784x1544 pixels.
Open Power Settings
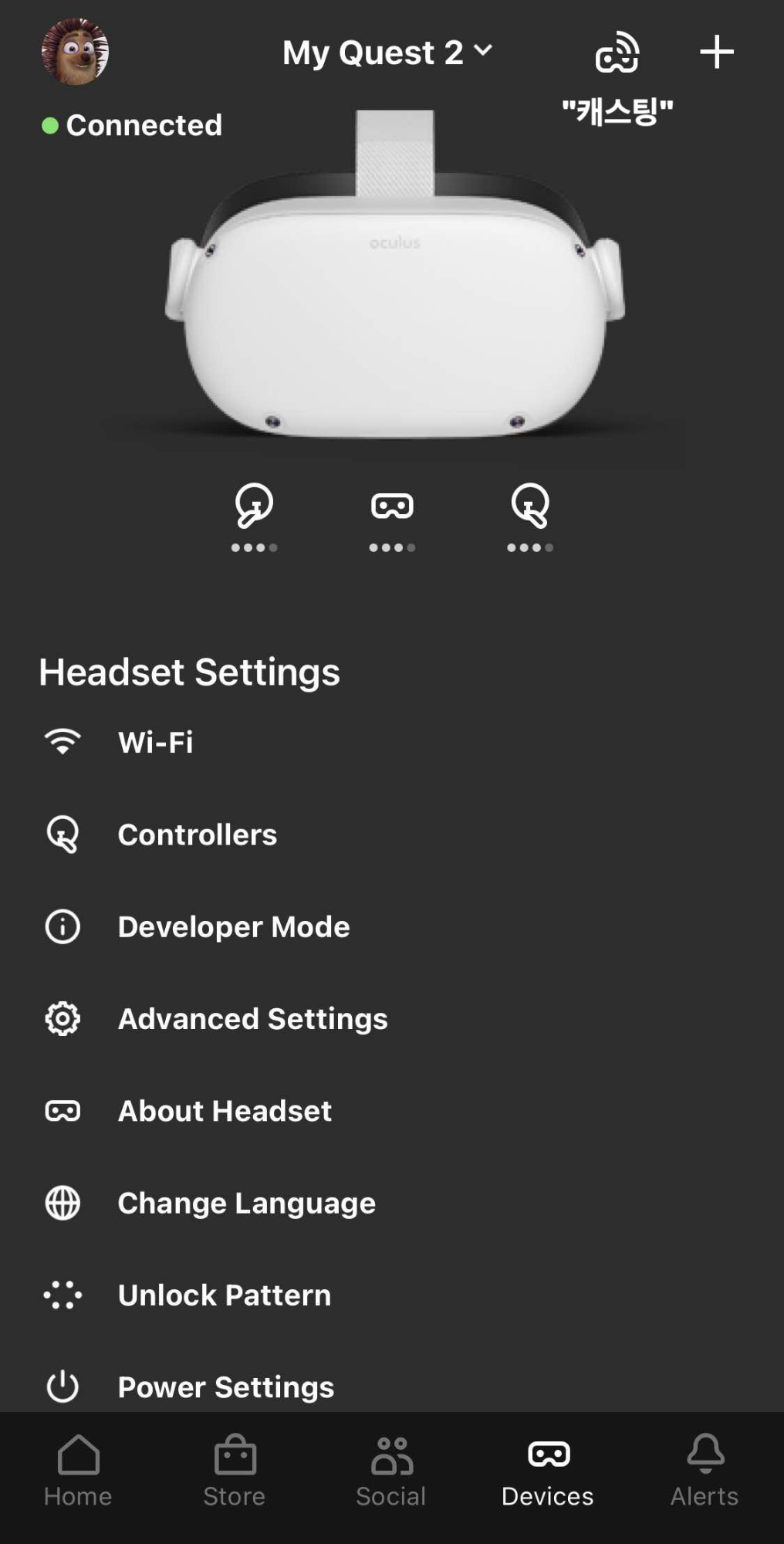pyautogui.click(x=225, y=1387)
